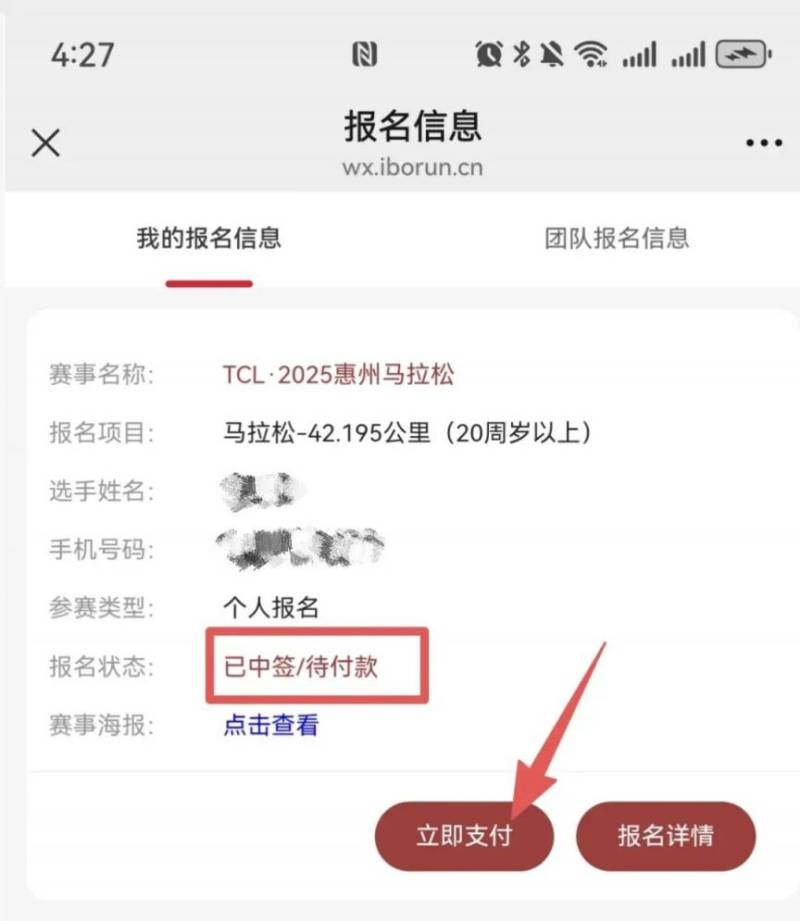
Task: Close the 报名信息 page with the X
Action: (45, 143)
